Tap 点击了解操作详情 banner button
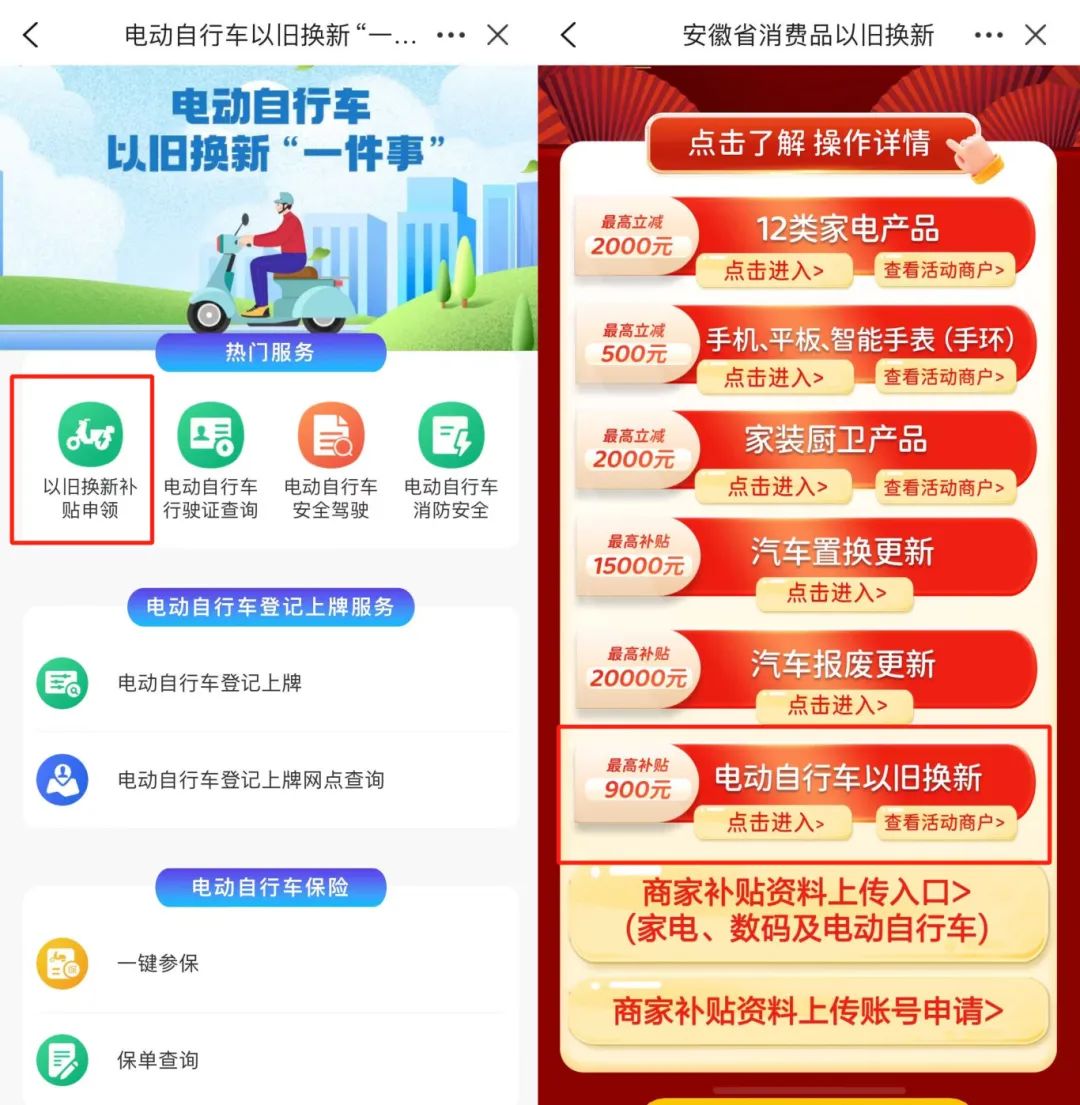This screenshot has height=1105, width=1080. 812,144
